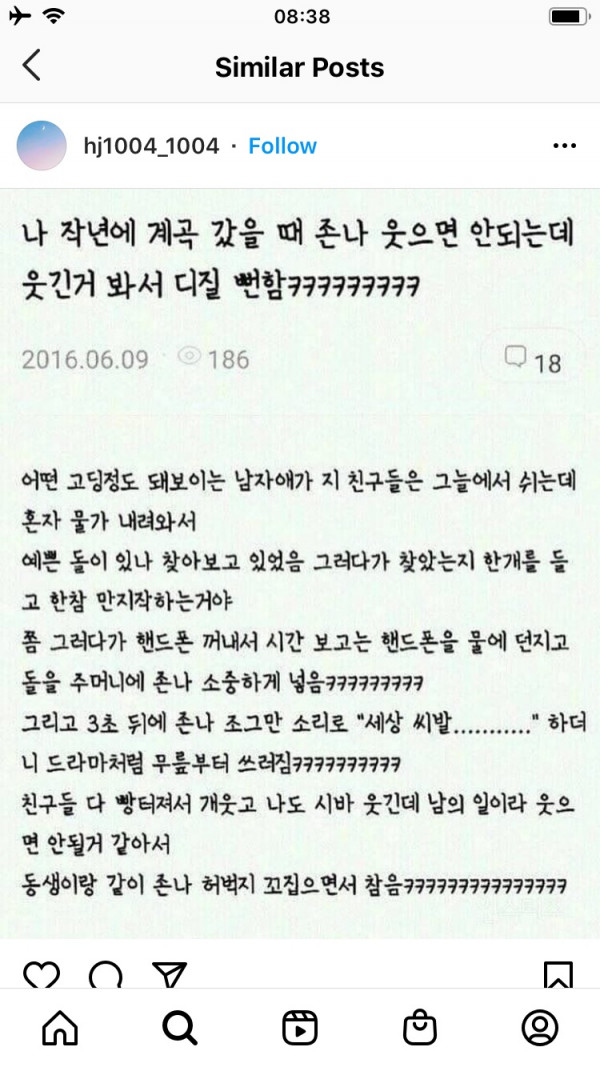Open the post's three-dot options menu
The width and height of the screenshot is (600, 1067).
pos(564,146)
